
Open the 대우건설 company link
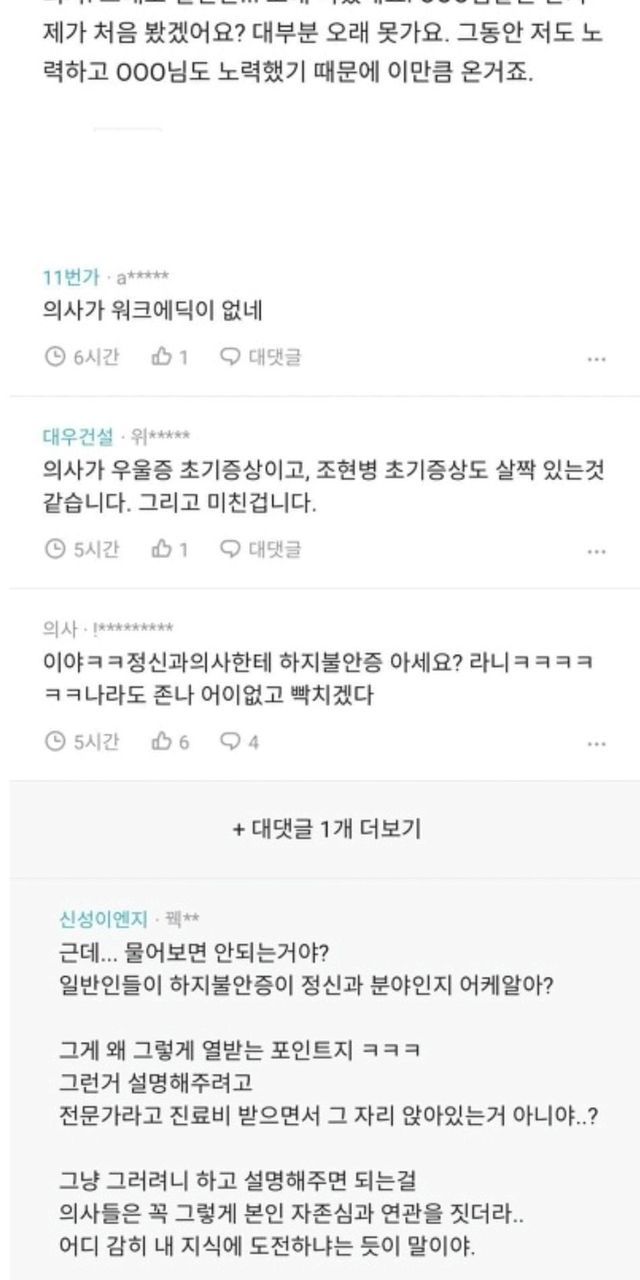tap(79, 436)
